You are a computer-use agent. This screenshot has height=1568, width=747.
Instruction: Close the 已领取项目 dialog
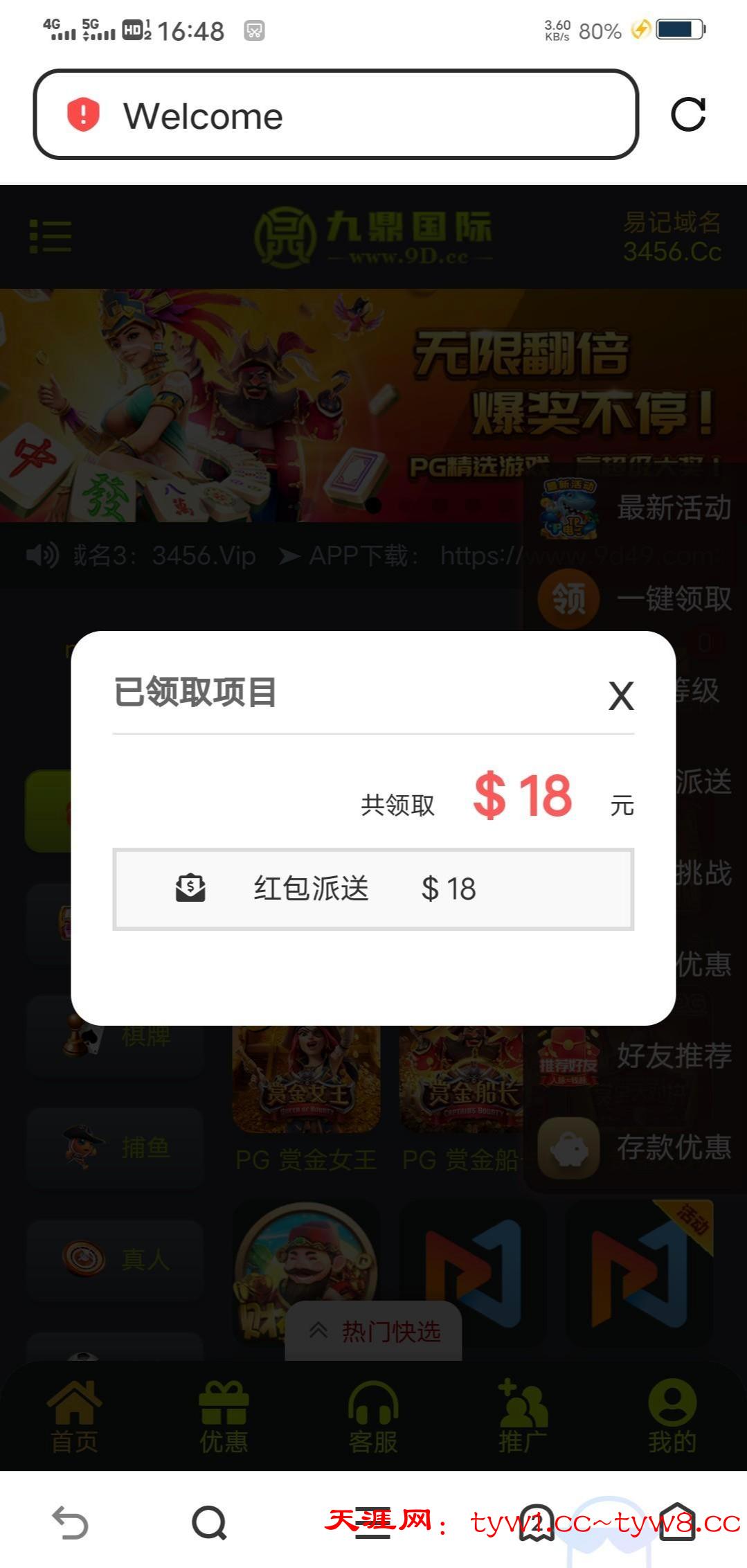(621, 695)
